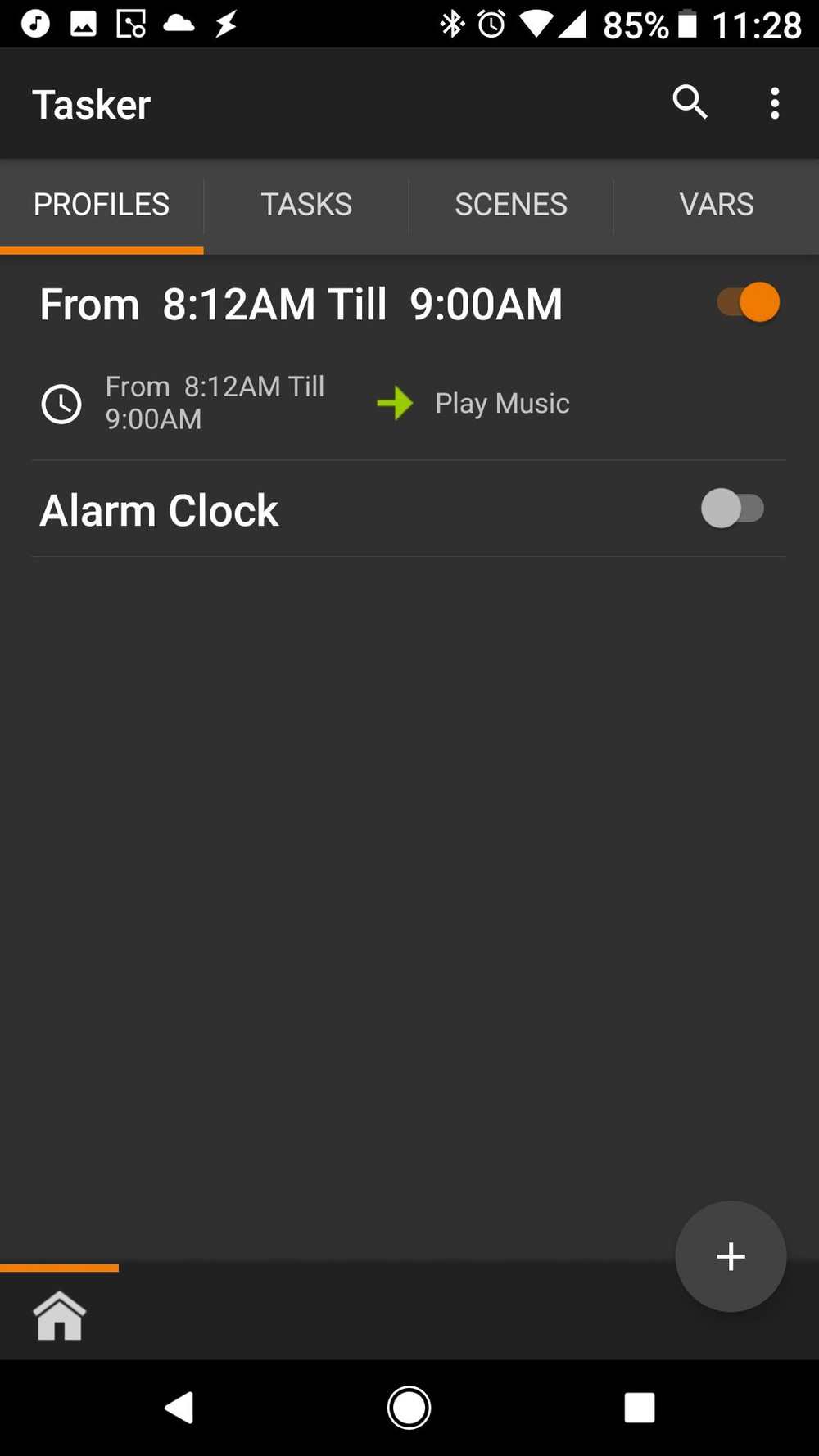
Task: Open recent apps from navigation bar
Action: point(639,1408)
